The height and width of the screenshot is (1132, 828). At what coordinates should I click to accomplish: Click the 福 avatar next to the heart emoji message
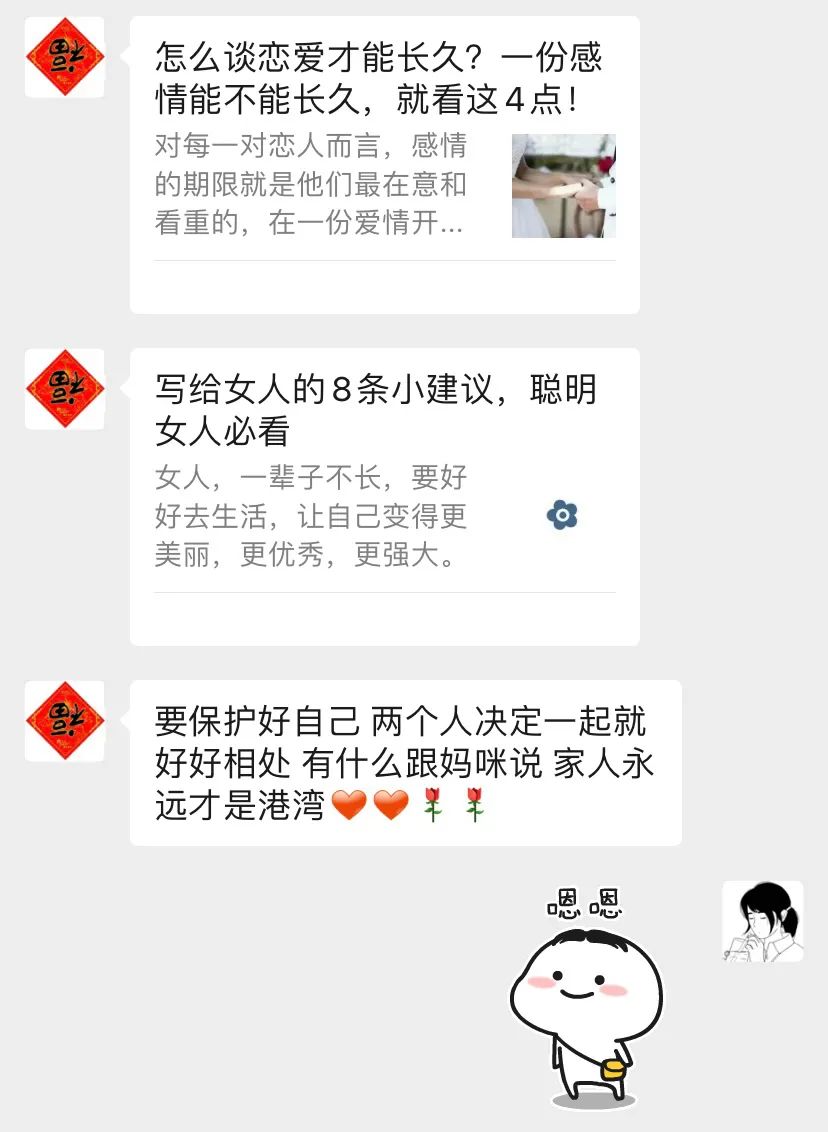click(63, 722)
